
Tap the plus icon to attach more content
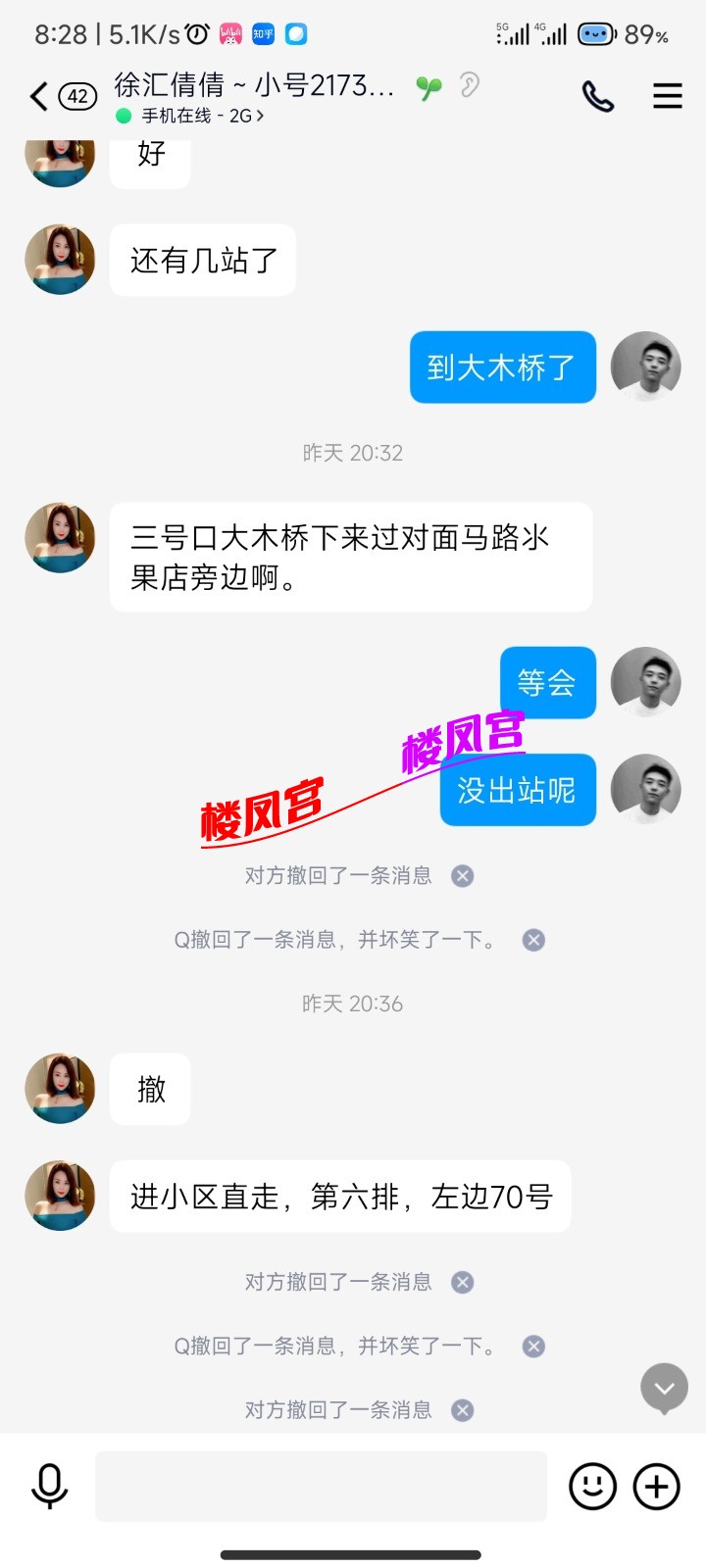656,1486
